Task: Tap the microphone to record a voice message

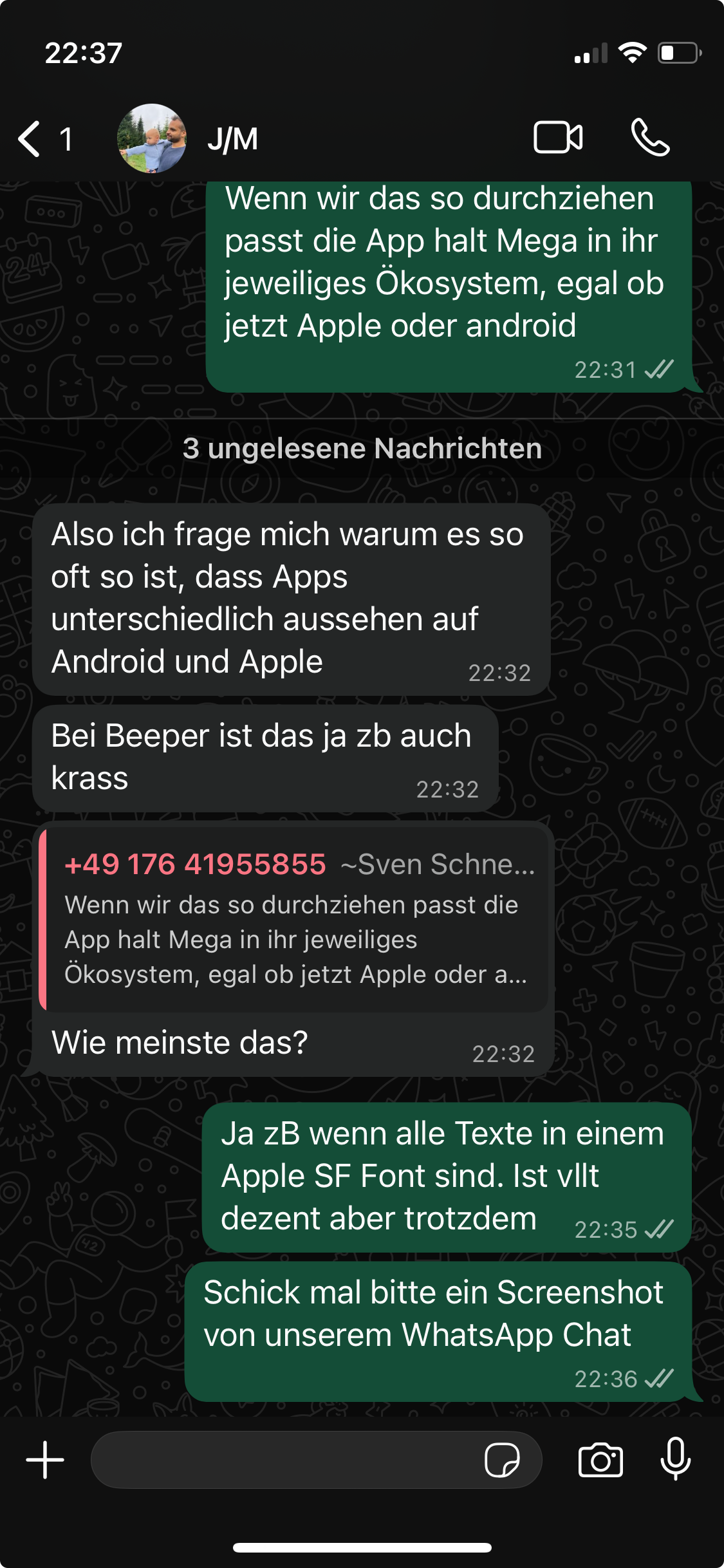Action: [x=675, y=1459]
